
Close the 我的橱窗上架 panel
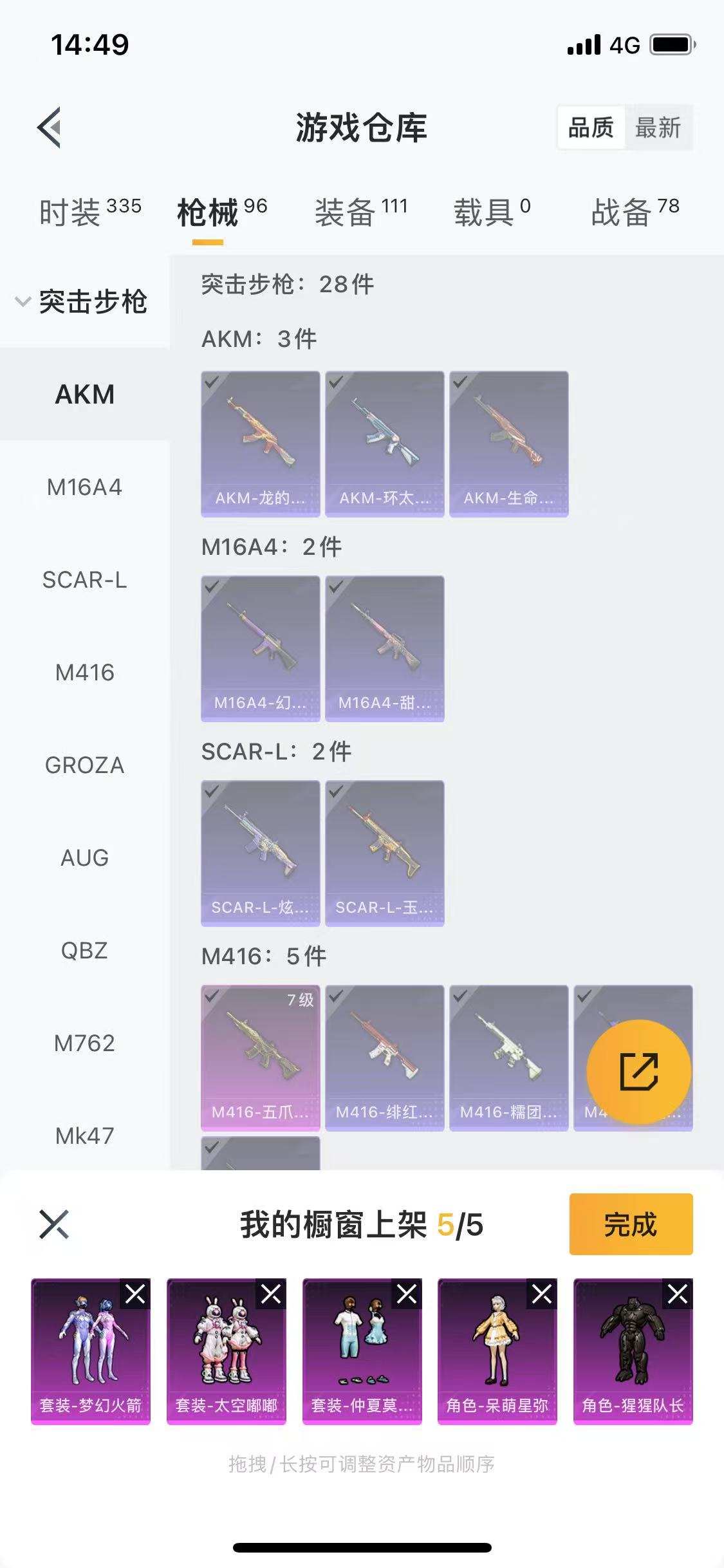tap(54, 1224)
